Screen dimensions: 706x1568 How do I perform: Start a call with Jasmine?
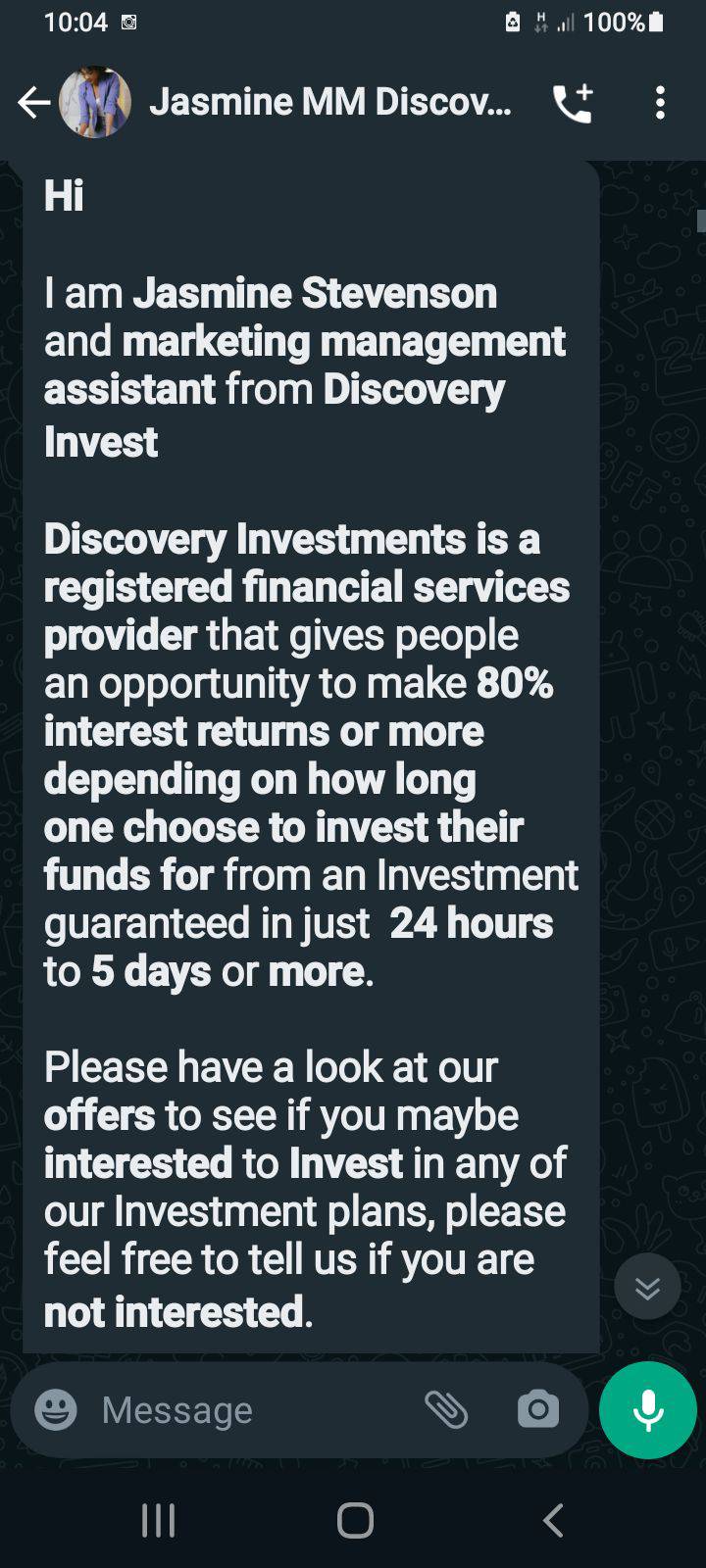point(573,103)
